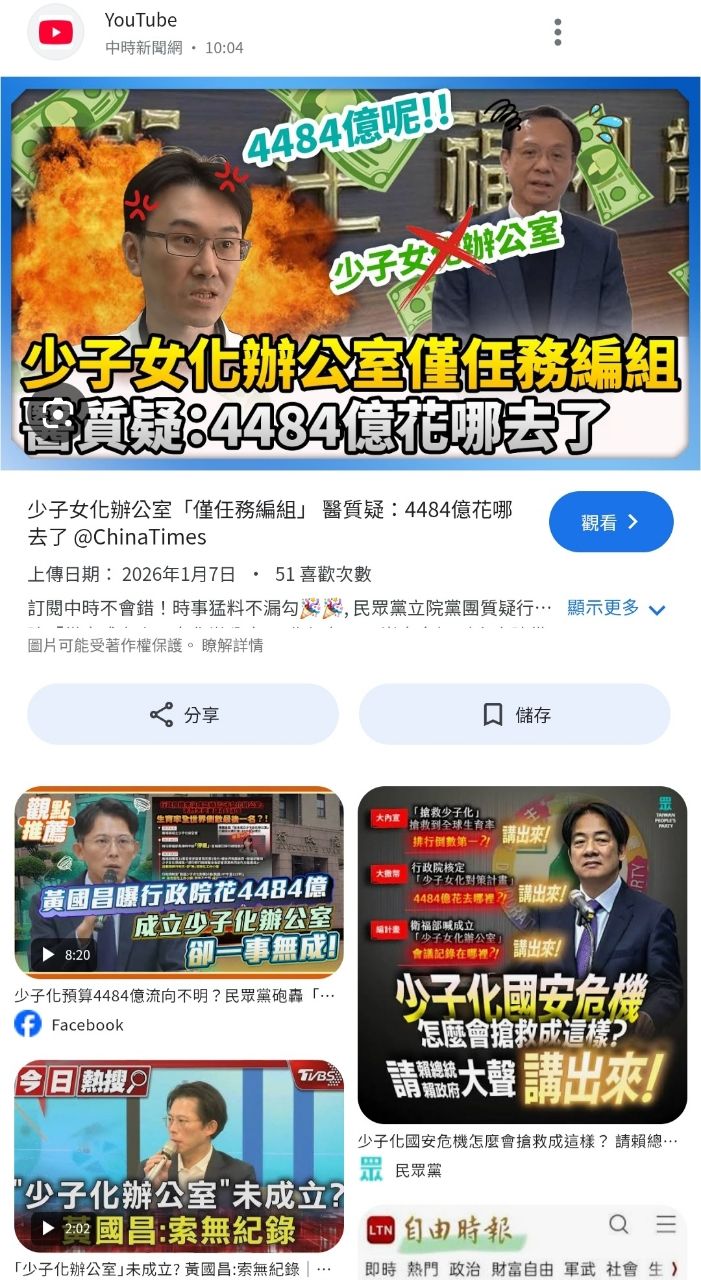The image size is (701, 1280).
Task: Share this result via 分享
Action: [183, 714]
